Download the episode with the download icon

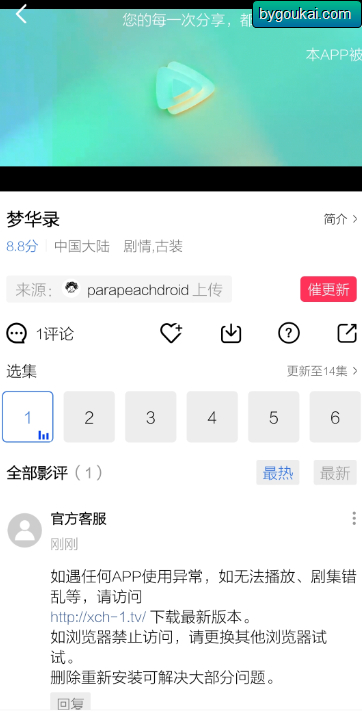pyautogui.click(x=231, y=334)
